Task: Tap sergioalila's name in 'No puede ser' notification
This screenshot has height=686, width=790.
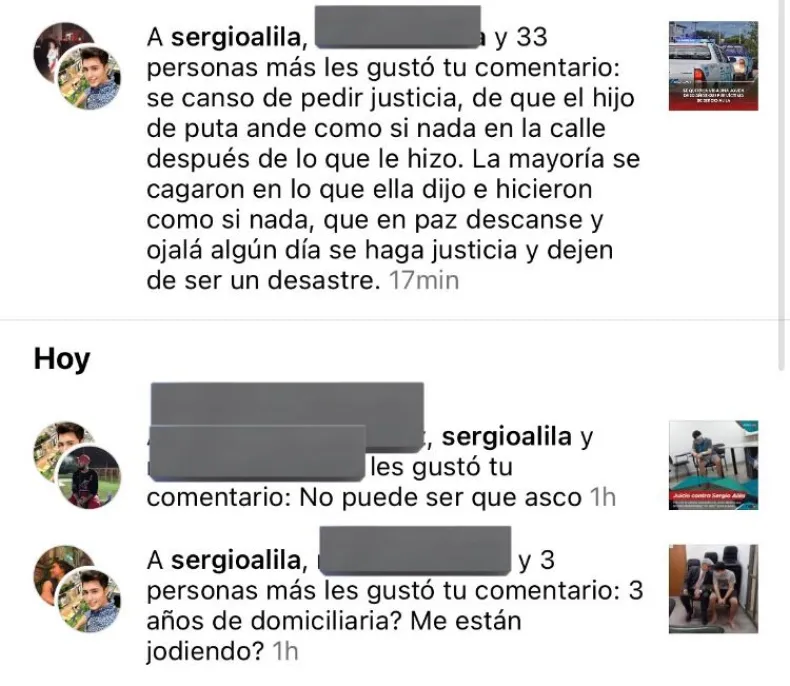Action: (x=506, y=437)
